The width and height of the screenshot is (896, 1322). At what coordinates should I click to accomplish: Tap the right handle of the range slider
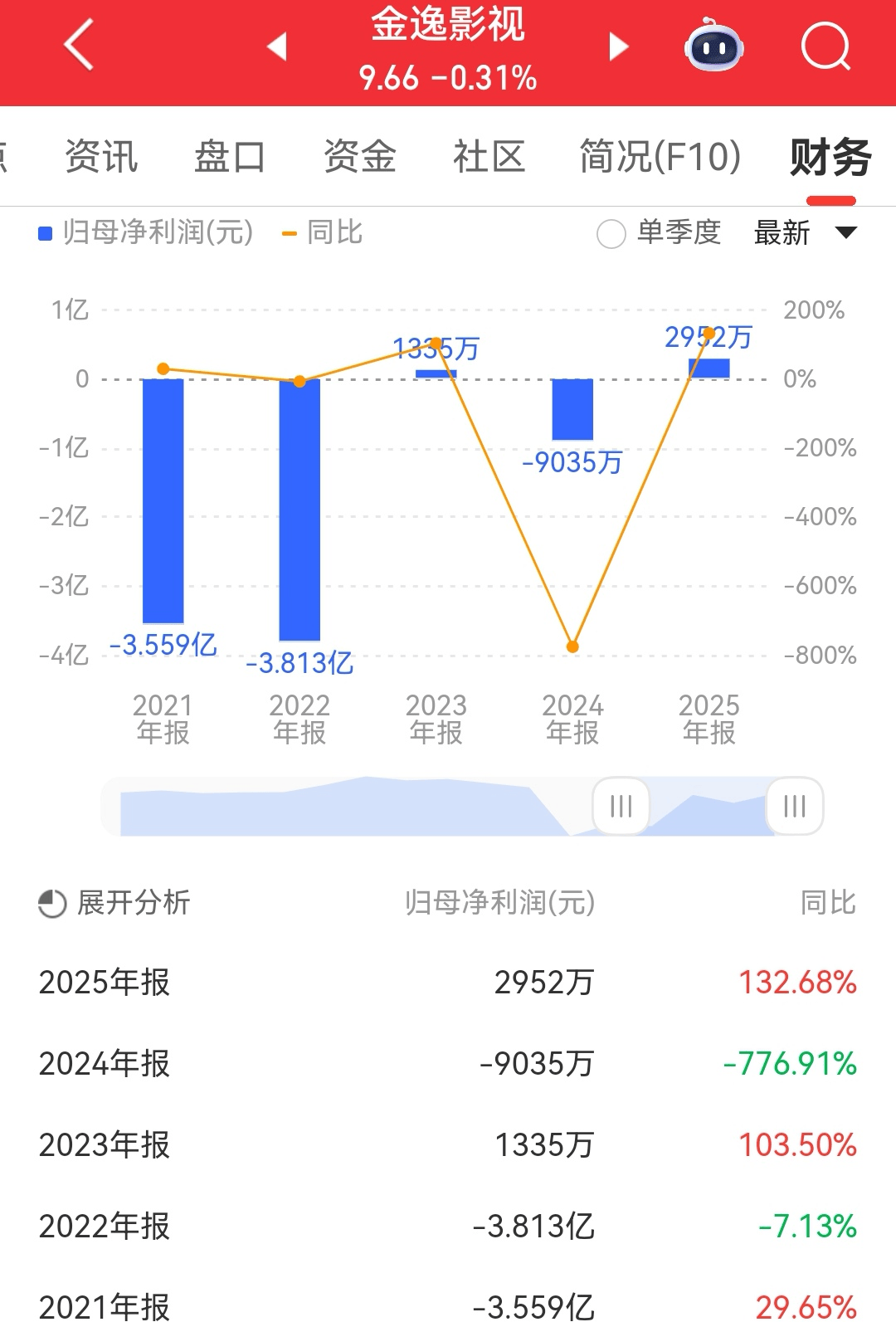pyautogui.click(x=794, y=806)
